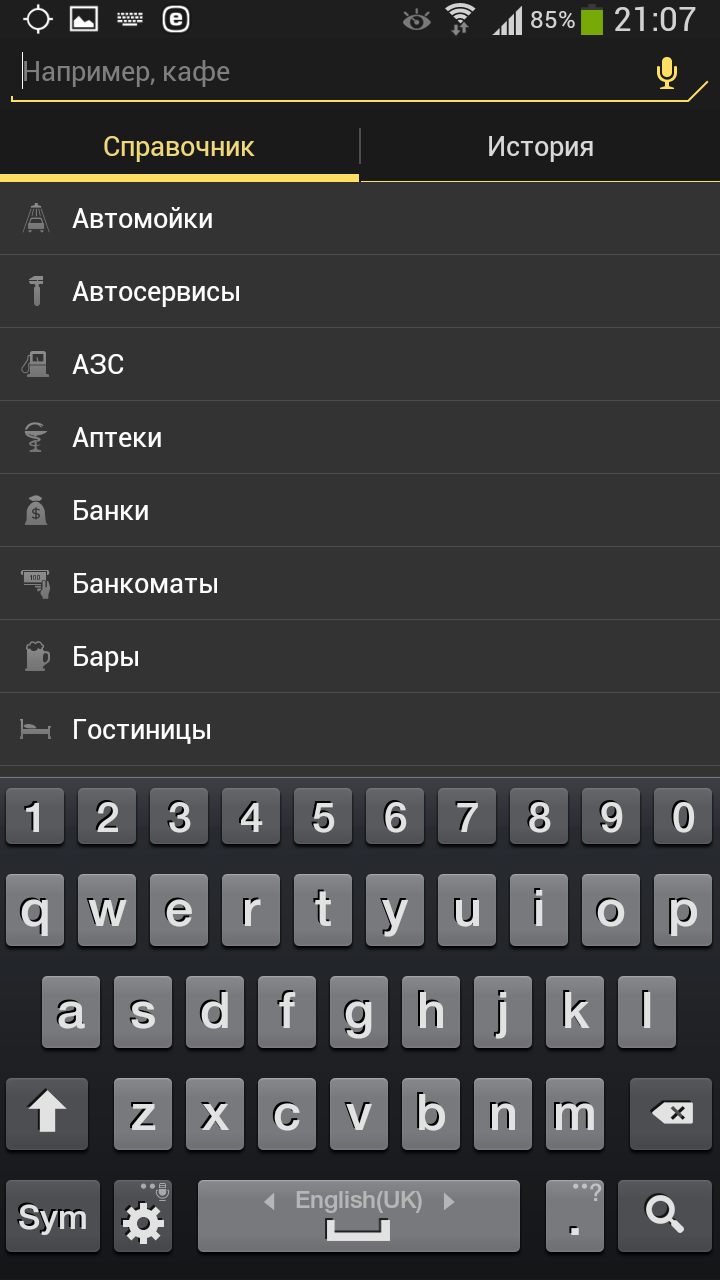Switch to the История tab
720x1280 pixels.
click(541, 147)
